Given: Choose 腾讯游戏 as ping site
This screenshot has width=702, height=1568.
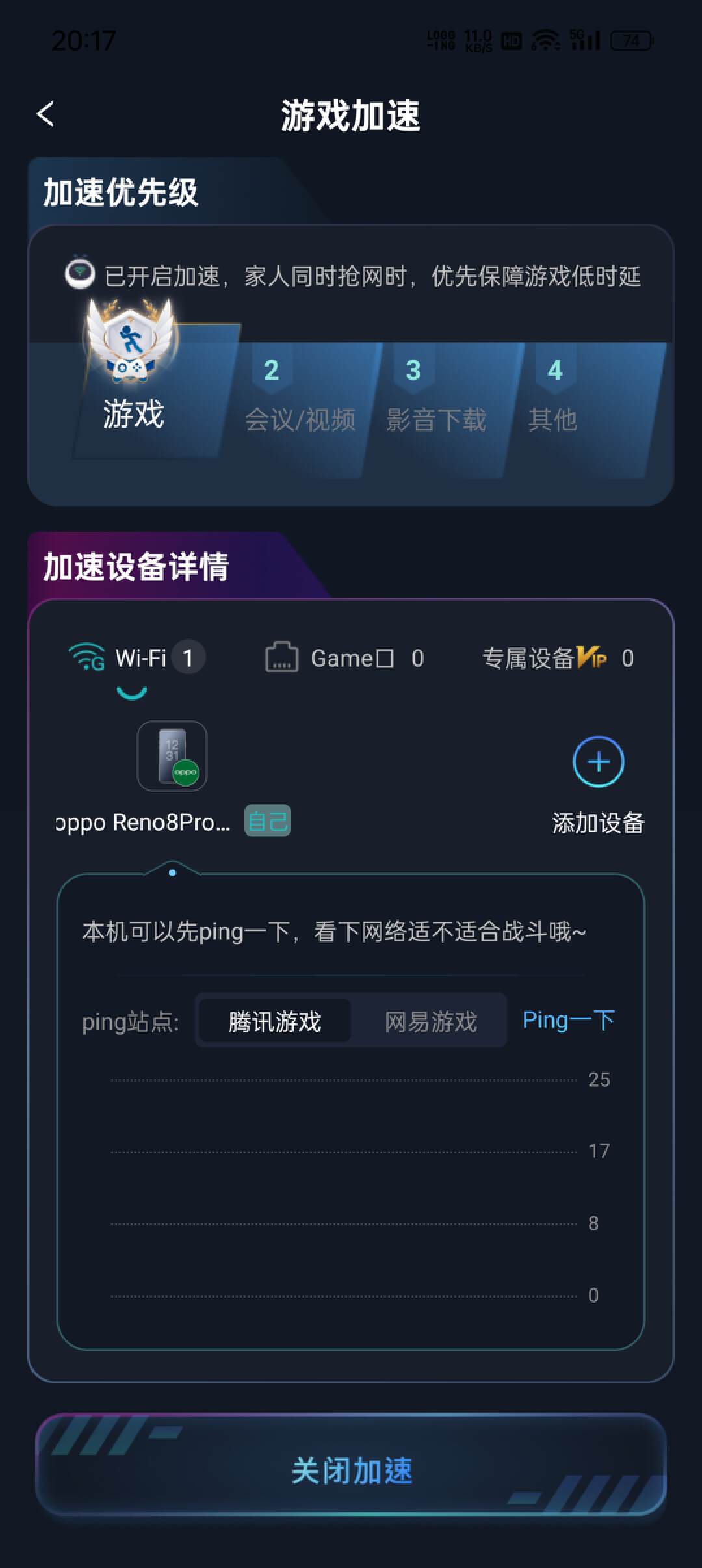Looking at the screenshot, I should pyautogui.click(x=274, y=1021).
